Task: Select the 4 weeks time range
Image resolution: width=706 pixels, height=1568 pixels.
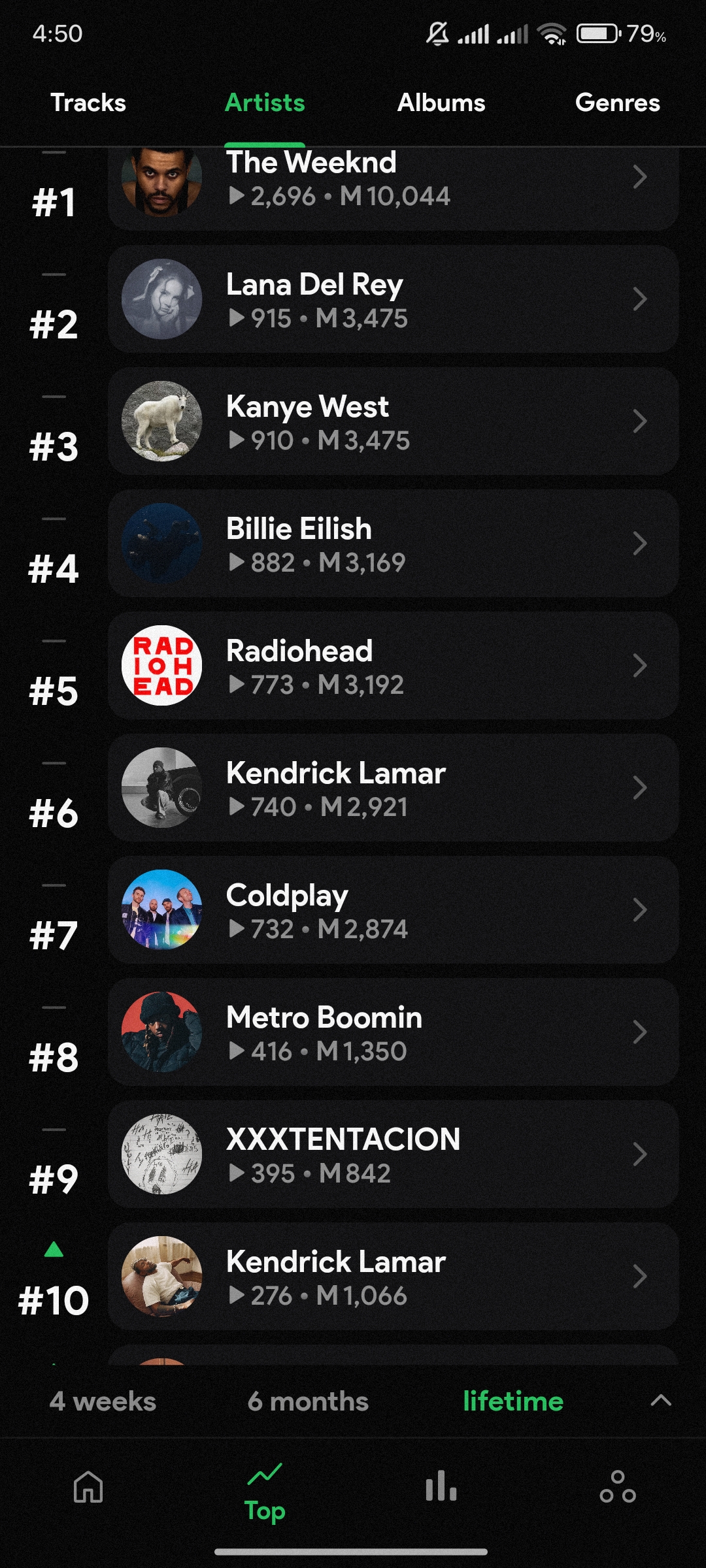Action: (103, 1401)
